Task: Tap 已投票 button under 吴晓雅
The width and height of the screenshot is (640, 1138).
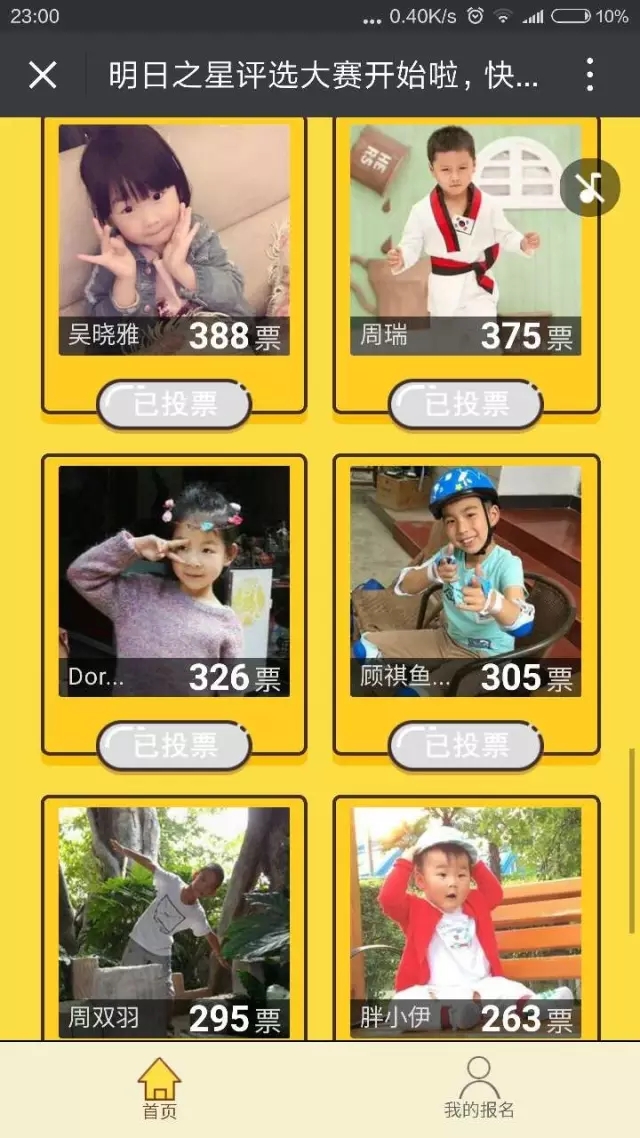Action: (174, 404)
